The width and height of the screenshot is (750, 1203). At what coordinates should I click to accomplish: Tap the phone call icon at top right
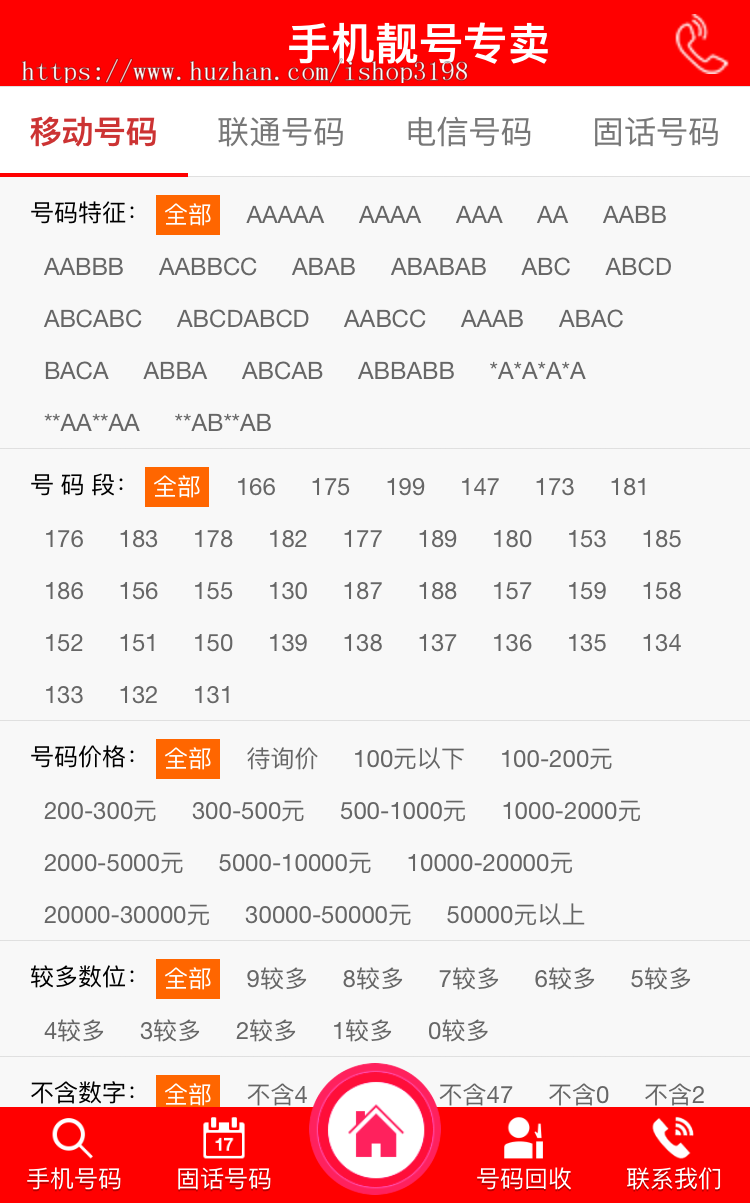(x=701, y=44)
